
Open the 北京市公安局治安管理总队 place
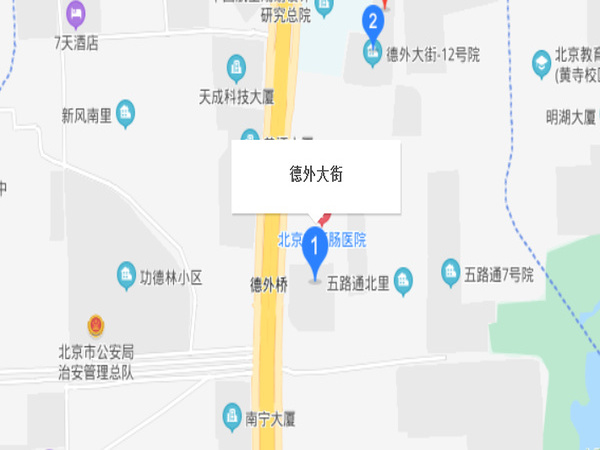point(95,326)
